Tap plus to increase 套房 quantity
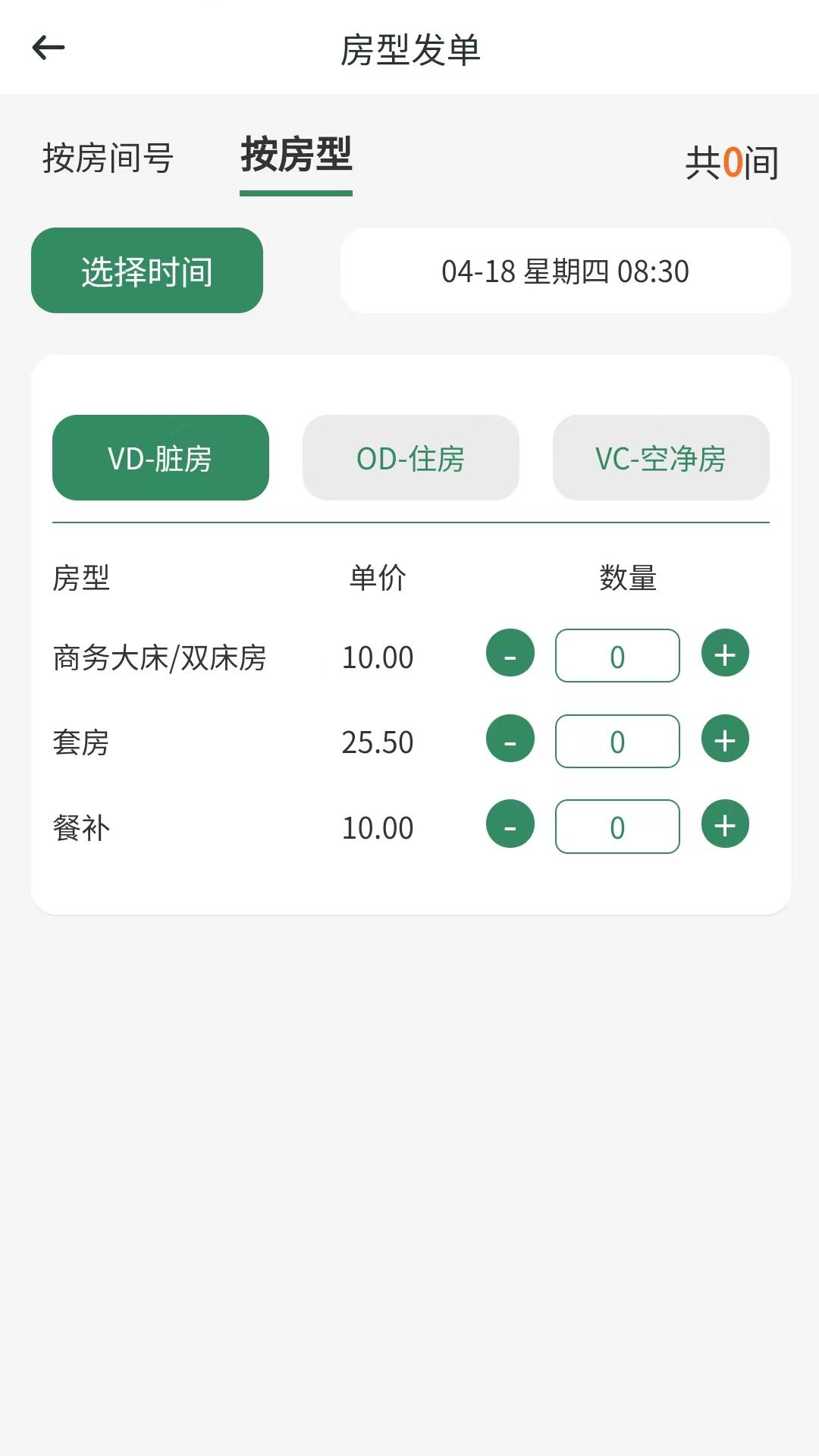This screenshot has height=1456, width=819. (x=724, y=738)
